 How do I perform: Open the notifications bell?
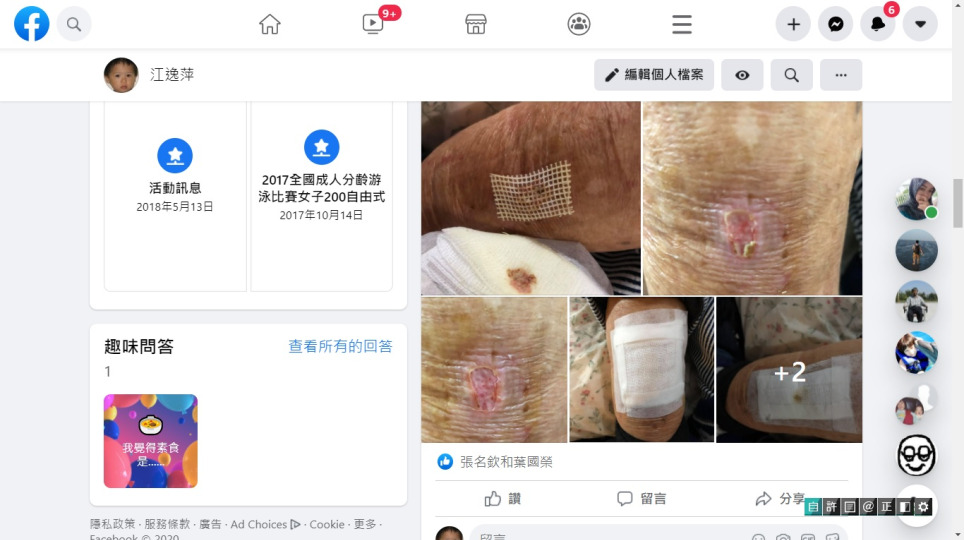[877, 25]
